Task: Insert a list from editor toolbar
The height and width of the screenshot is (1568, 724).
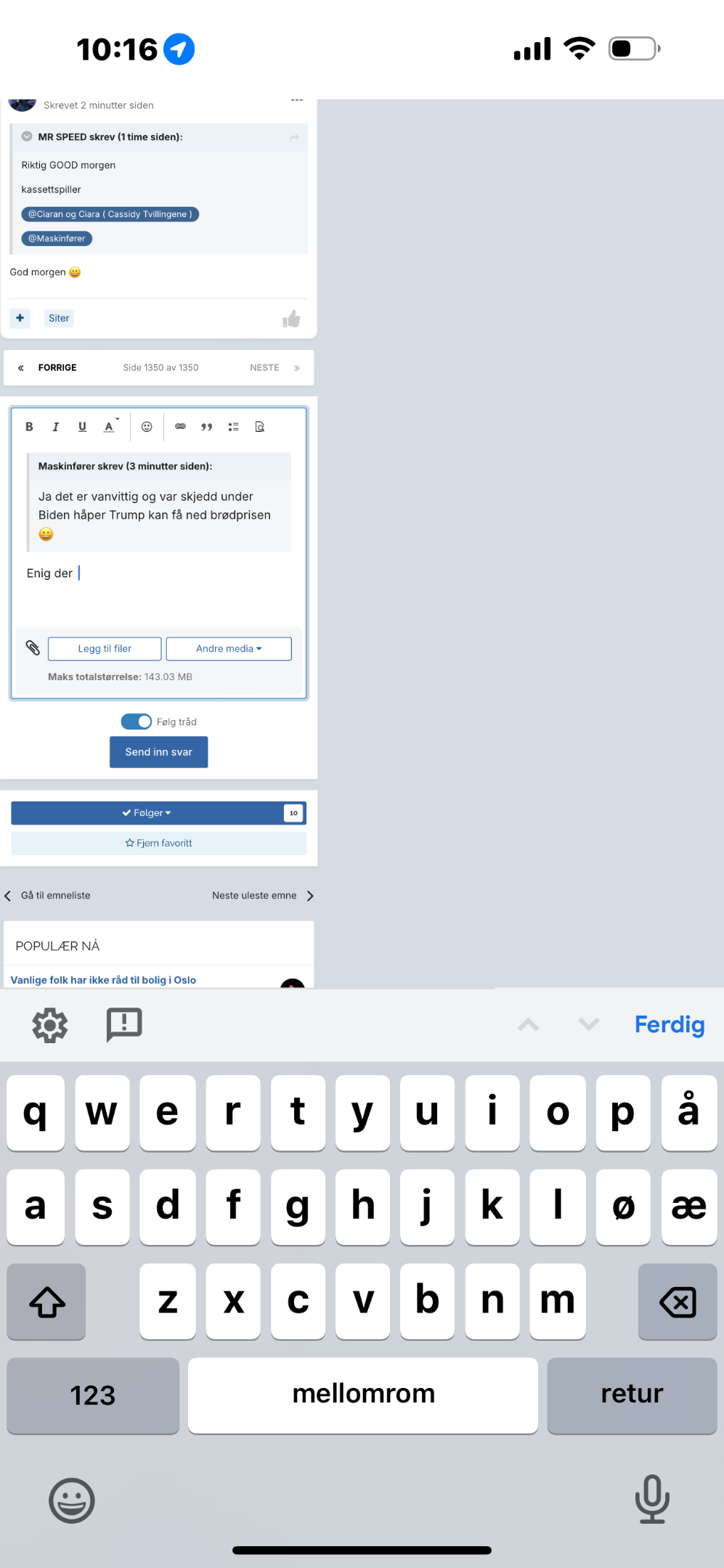Action: click(233, 427)
